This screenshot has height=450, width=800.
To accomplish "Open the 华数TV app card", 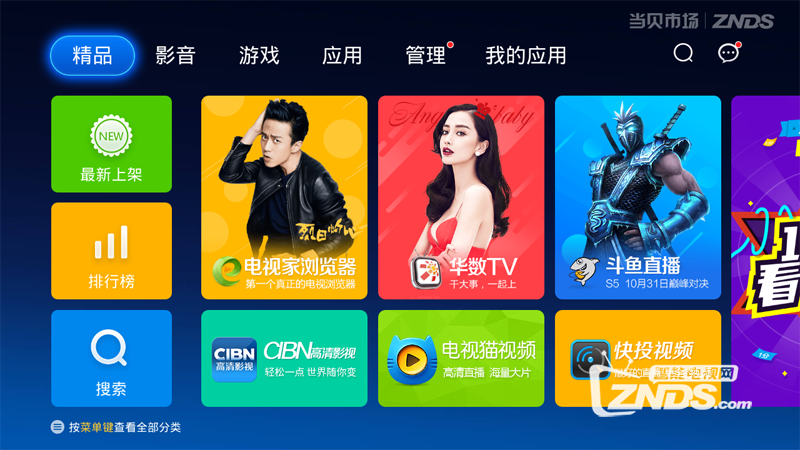I will tap(461, 197).
